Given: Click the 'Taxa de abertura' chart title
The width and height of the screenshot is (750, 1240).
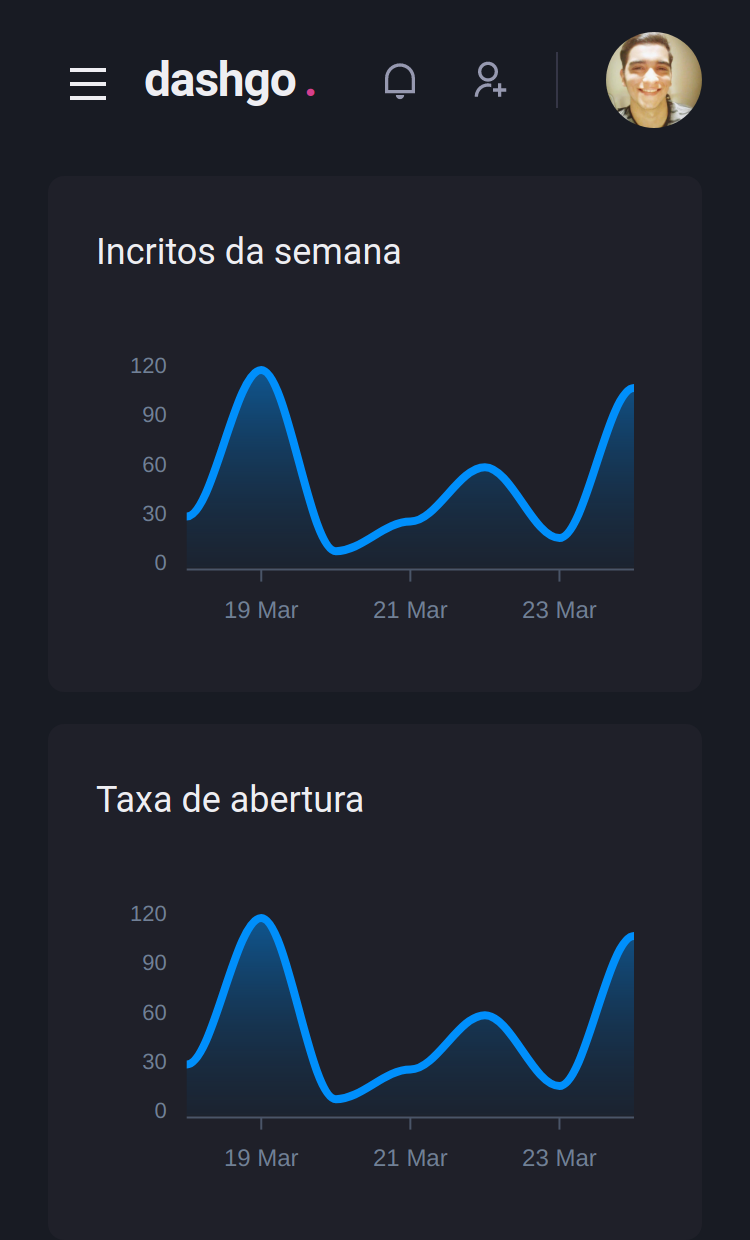Looking at the screenshot, I should (x=230, y=799).
